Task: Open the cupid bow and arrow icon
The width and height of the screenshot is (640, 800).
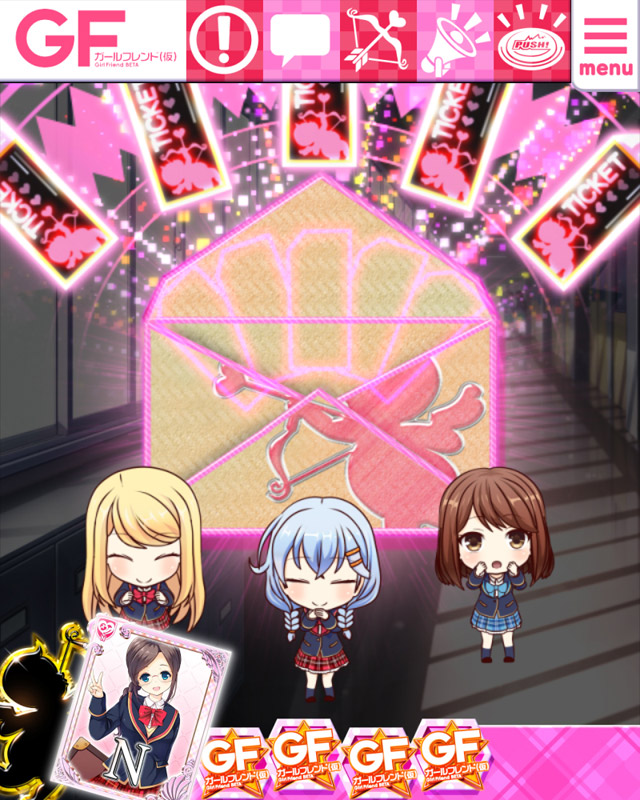Action: pyautogui.click(x=376, y=40)
